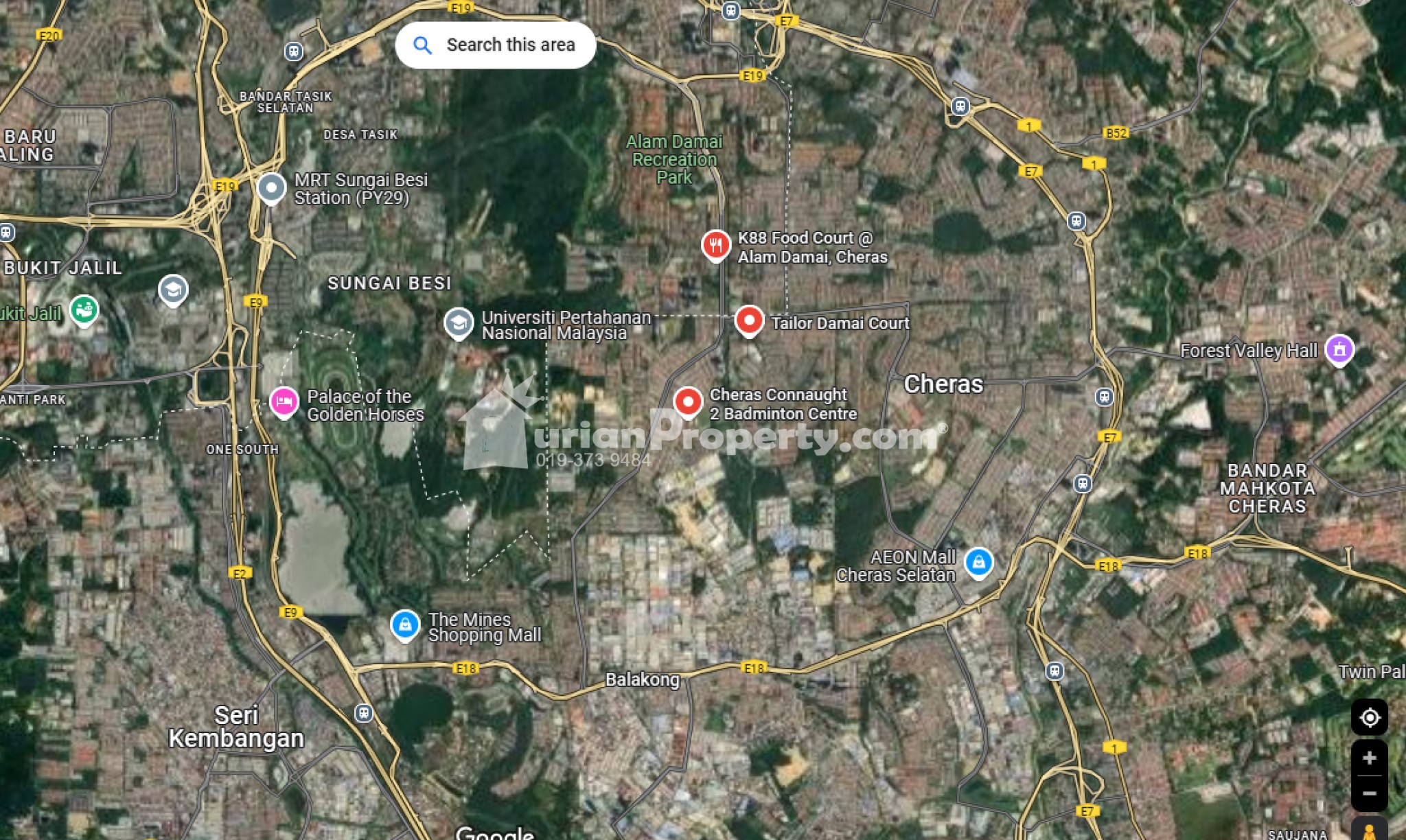Image resolution: width=1406 pixels, height=840 pixels.
Task: Open Cheras Connaught 2 Badminton Centre pin
Action: [688, 402]
